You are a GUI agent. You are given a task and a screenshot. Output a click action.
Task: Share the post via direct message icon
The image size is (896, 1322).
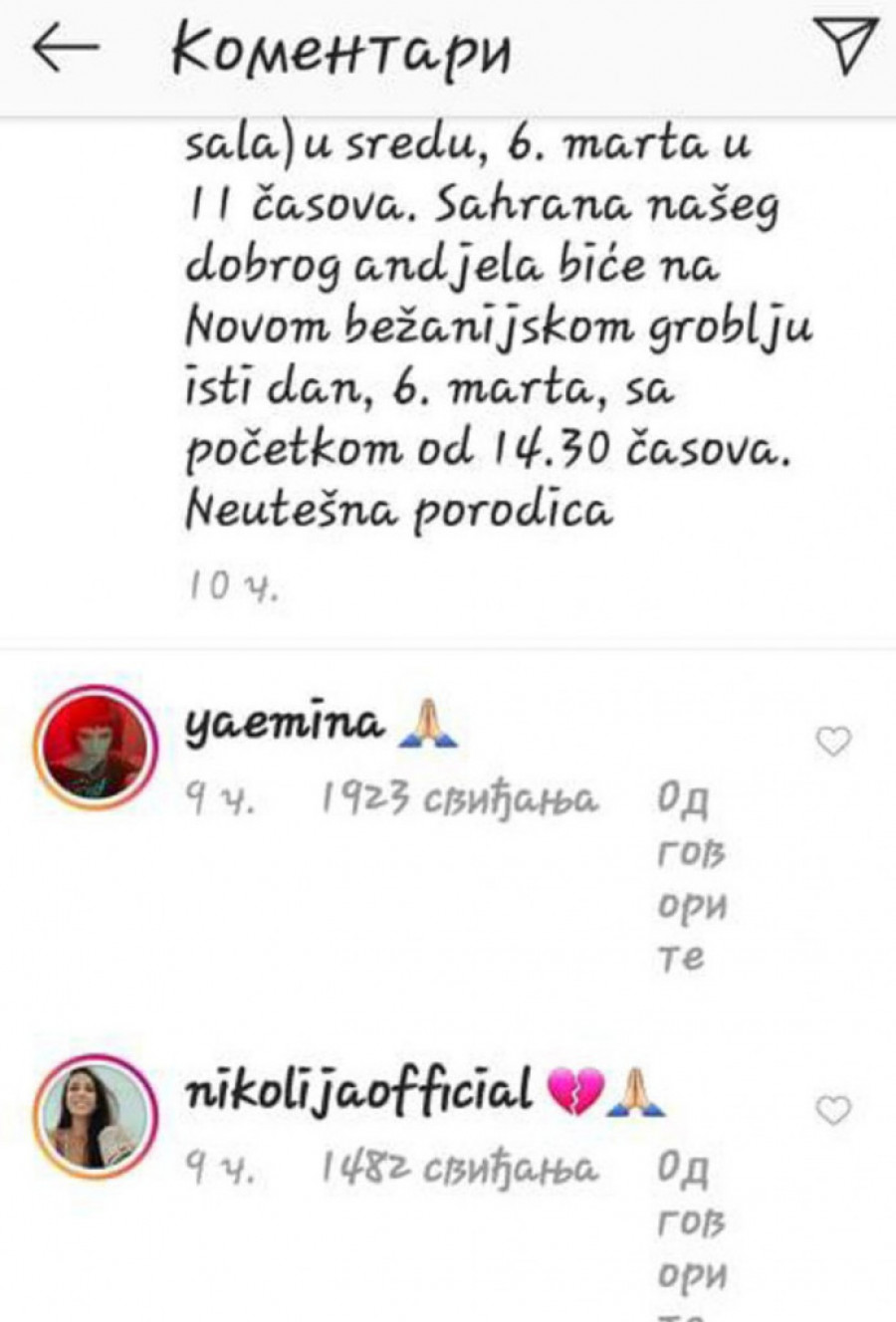point(845,48)
